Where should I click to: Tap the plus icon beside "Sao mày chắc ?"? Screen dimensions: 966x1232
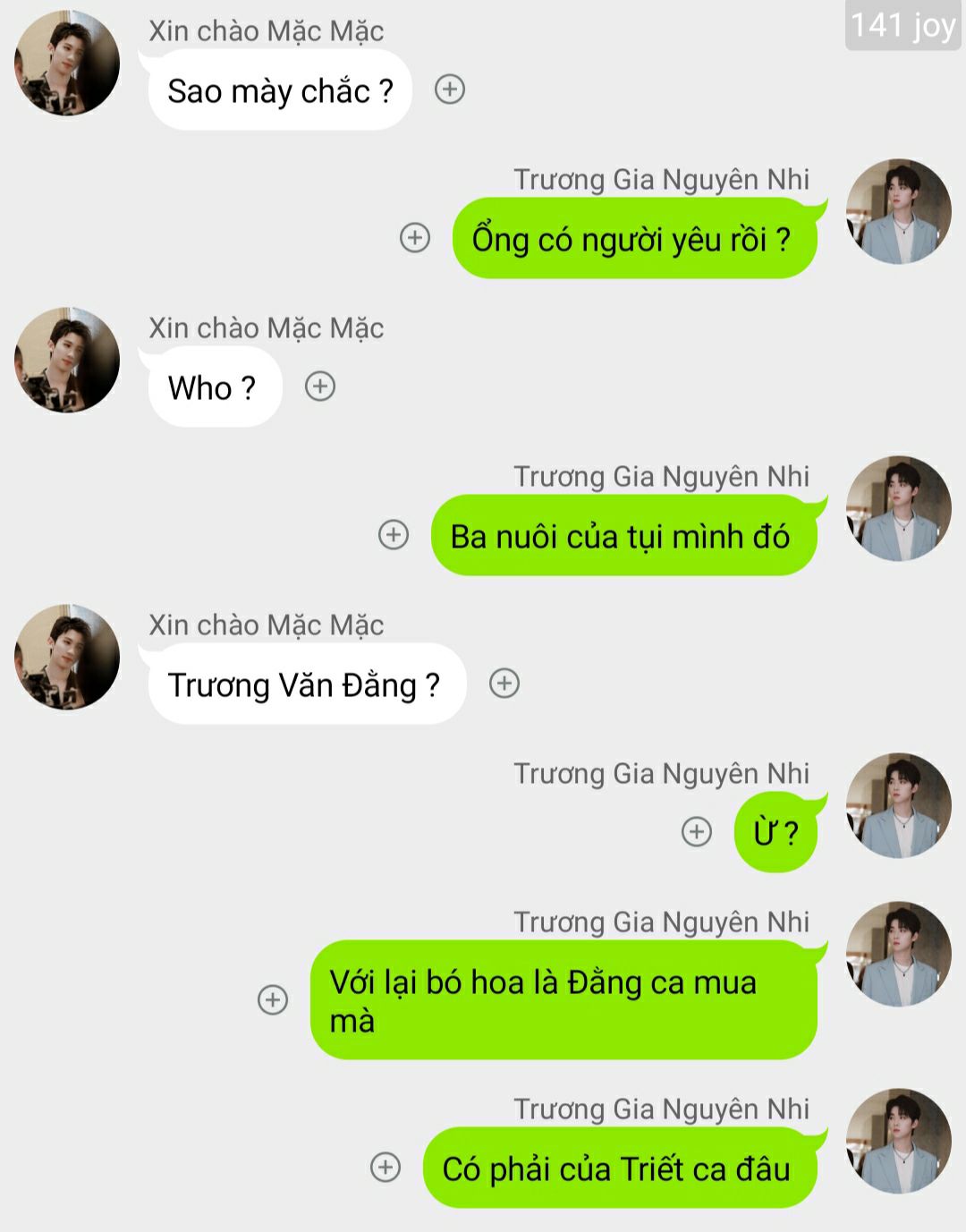[x=449, y=89]
